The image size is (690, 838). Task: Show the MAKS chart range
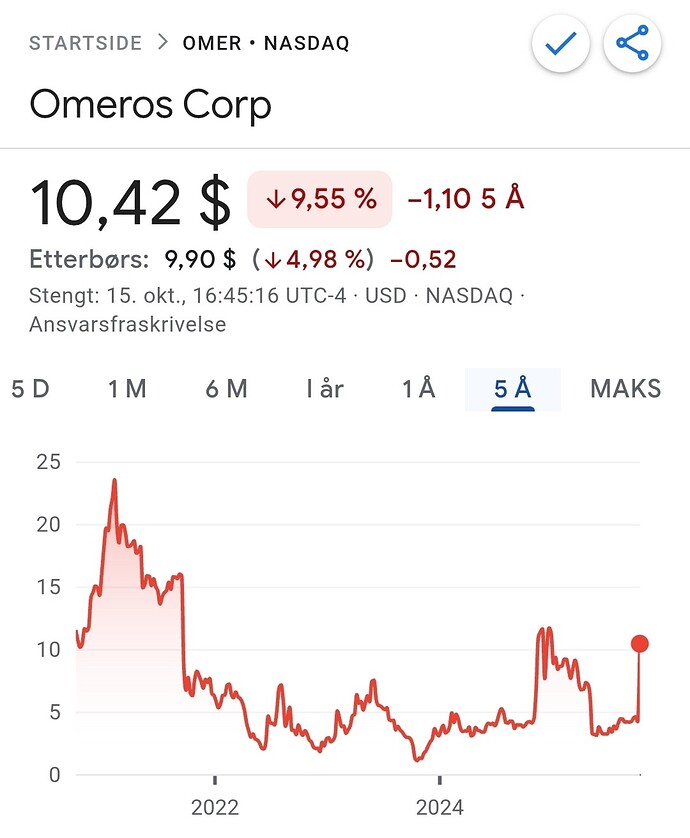click(625, 389)
